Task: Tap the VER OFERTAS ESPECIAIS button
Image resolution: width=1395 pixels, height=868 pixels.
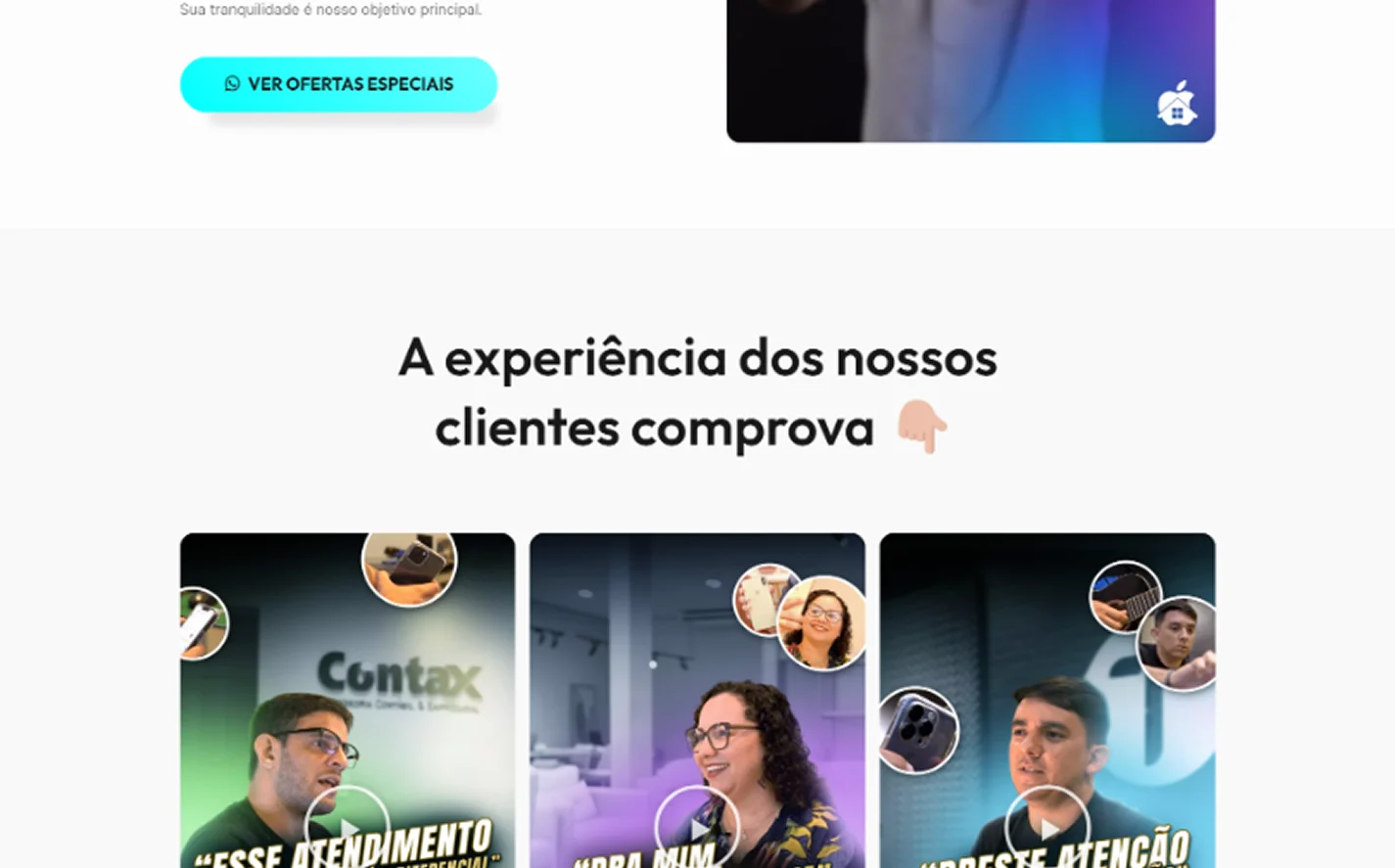Action: (x=339, y=84)
